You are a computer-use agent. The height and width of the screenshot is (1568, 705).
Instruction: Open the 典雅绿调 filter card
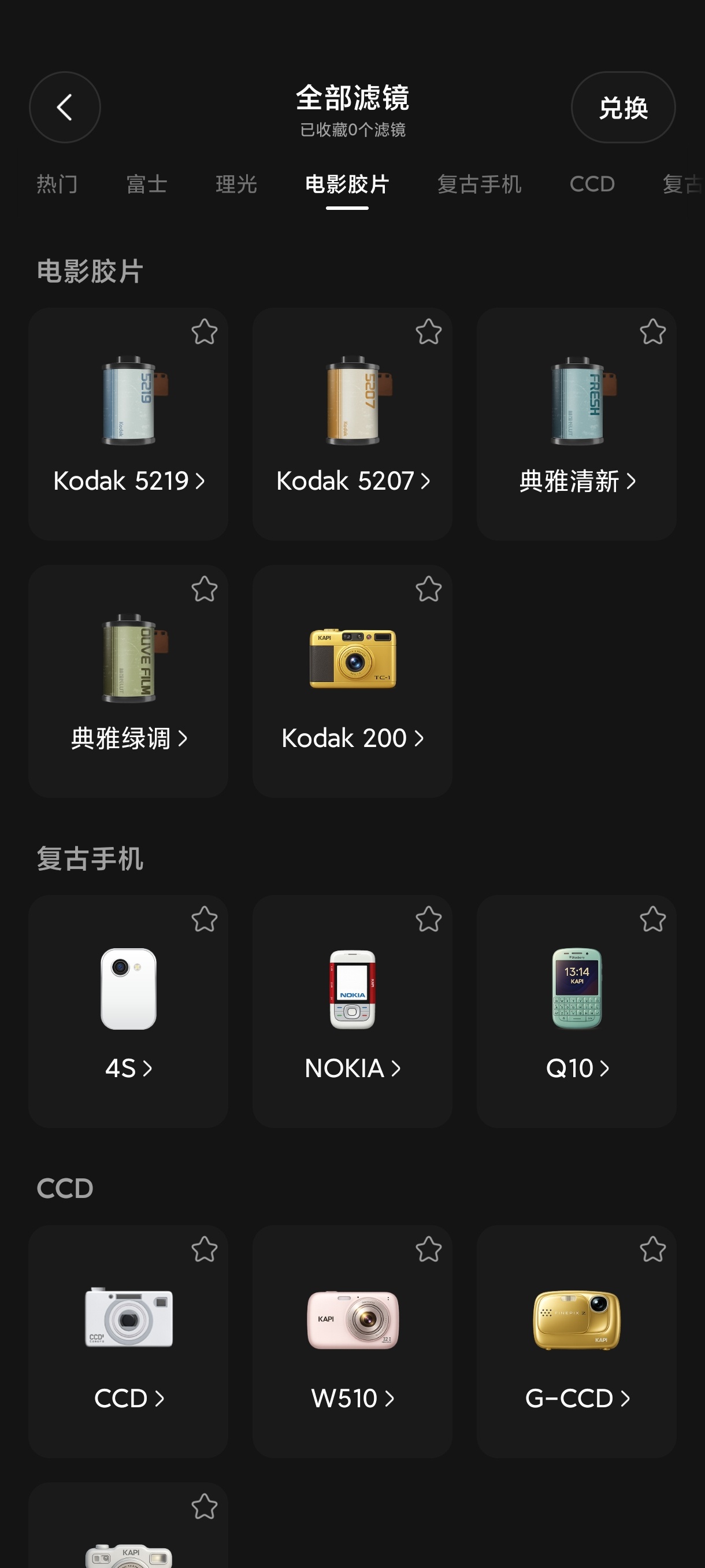[x=128, y=681]
